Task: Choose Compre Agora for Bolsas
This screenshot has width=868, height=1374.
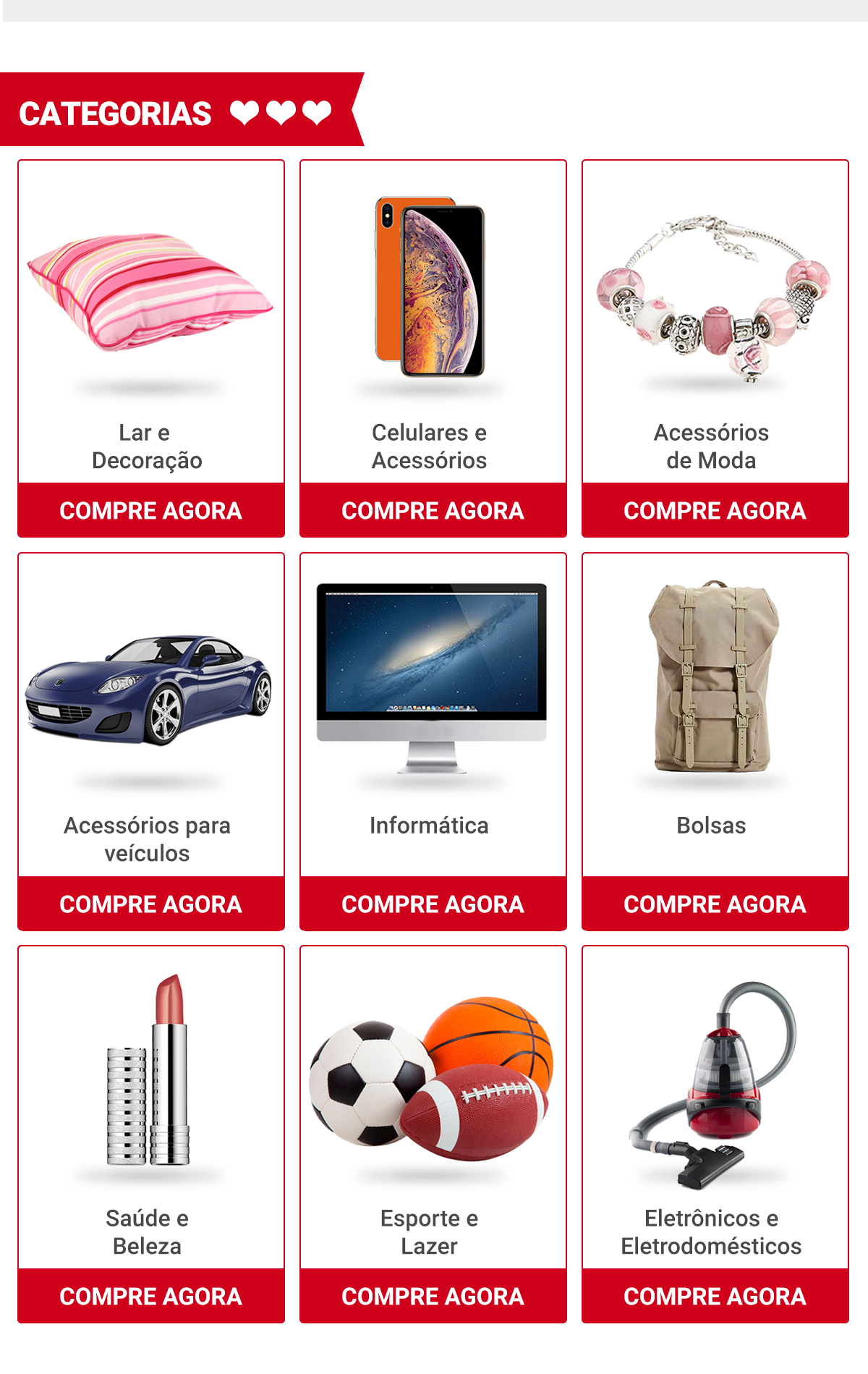Action: tap(715, 904)
